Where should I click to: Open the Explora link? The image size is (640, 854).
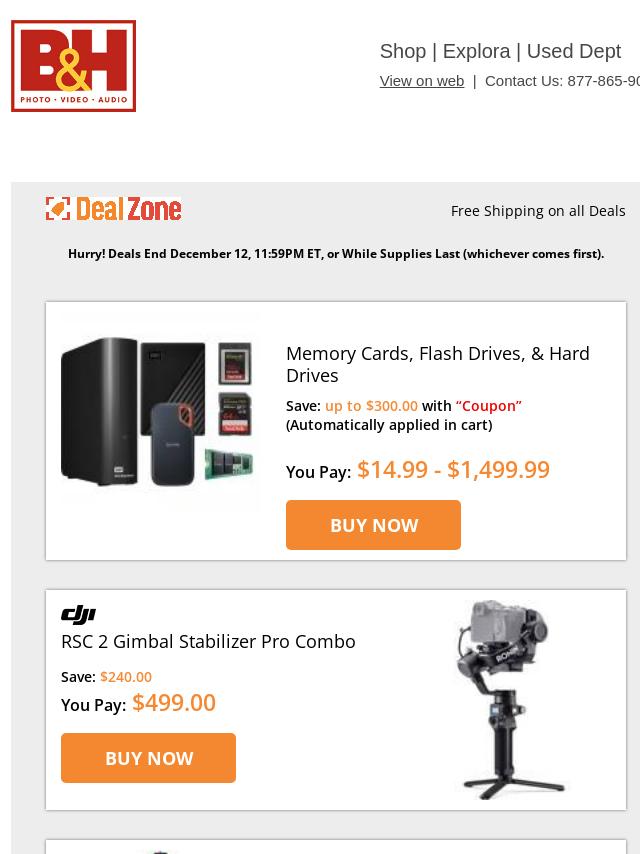click(x=476, y=51)
